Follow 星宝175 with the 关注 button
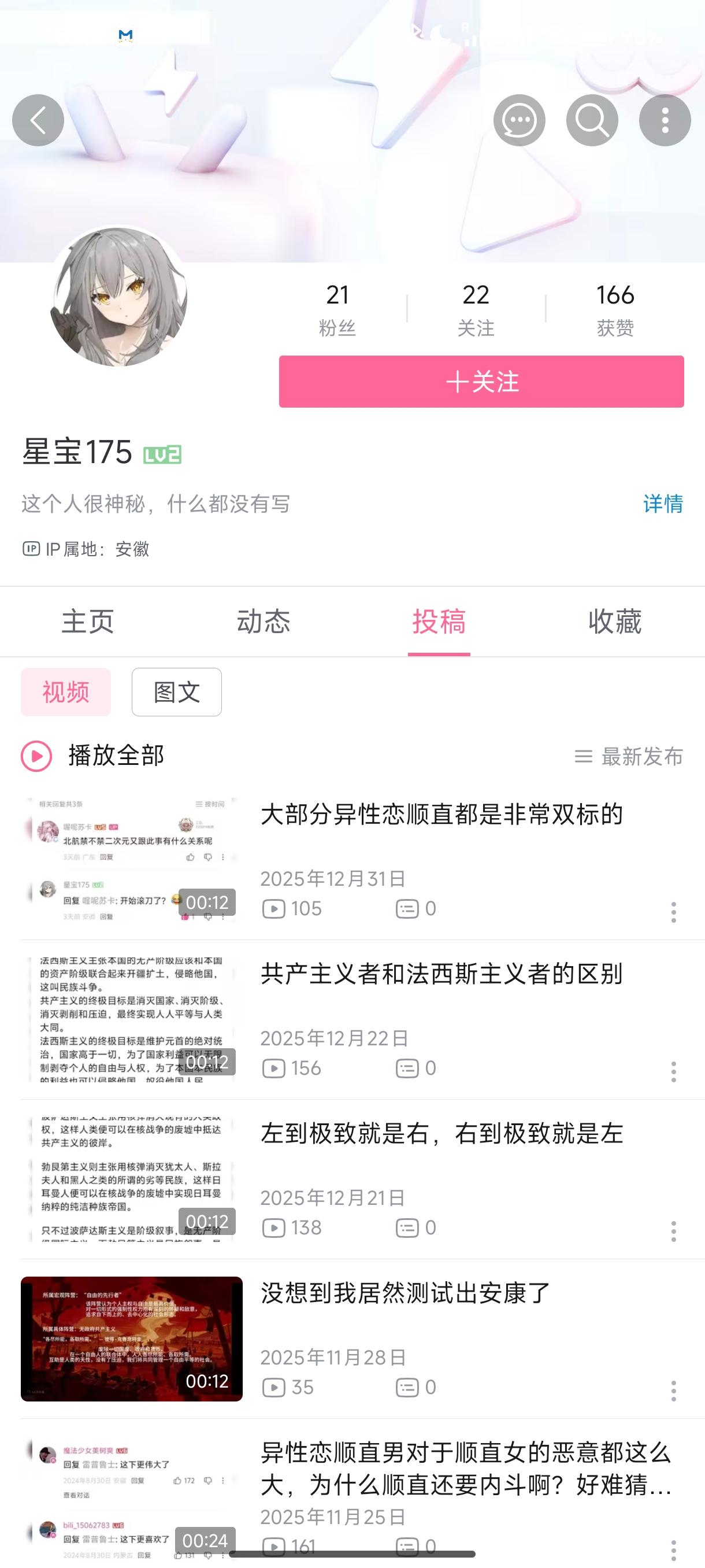 click(481, 382)
